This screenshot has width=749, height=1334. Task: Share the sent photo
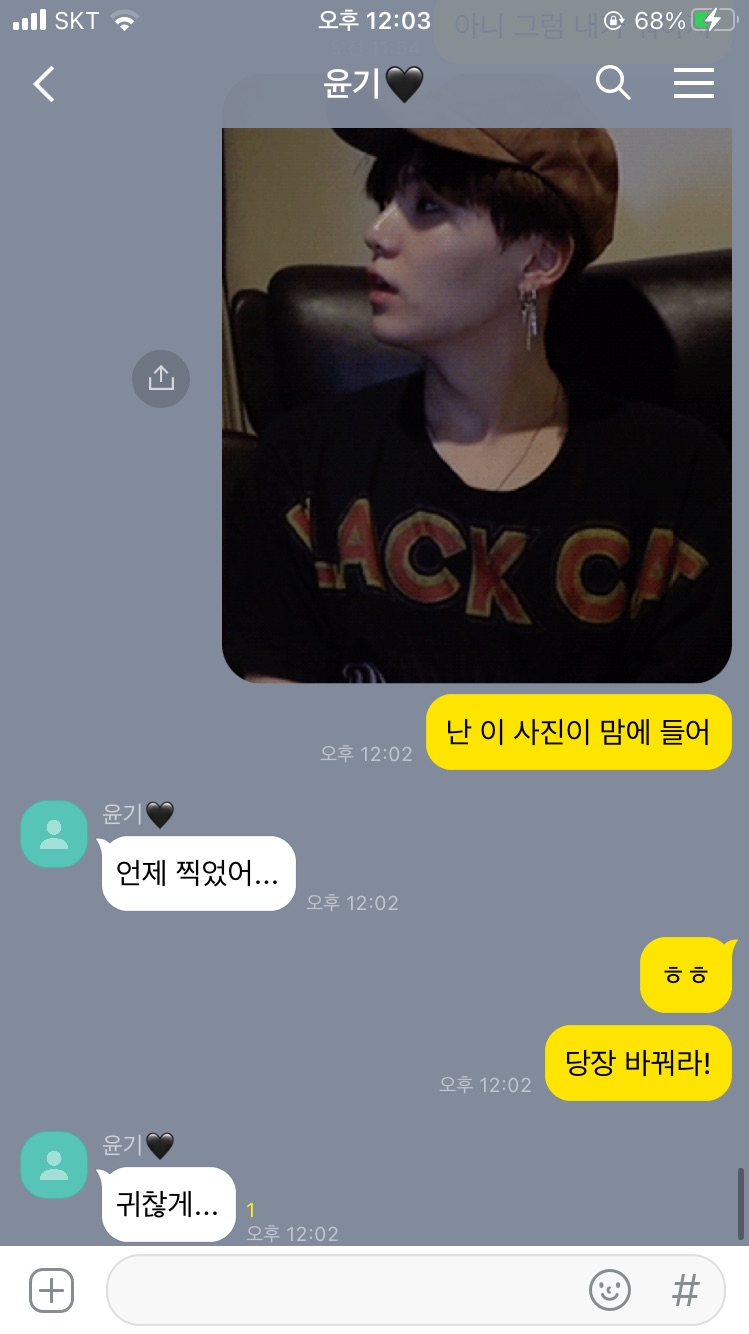(161, 378)
